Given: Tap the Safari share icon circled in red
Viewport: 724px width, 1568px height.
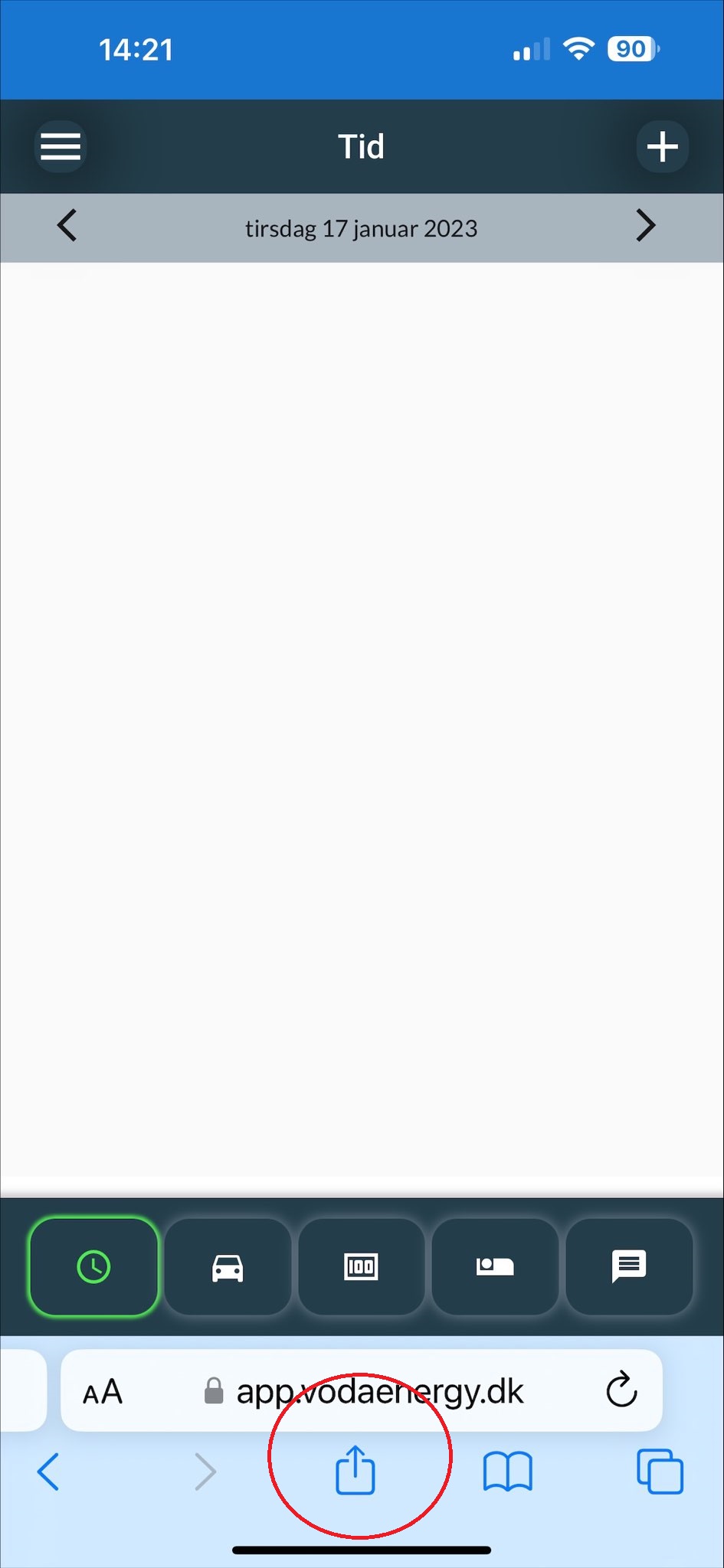Looking at the screenshot, I should click(357, 1470).
